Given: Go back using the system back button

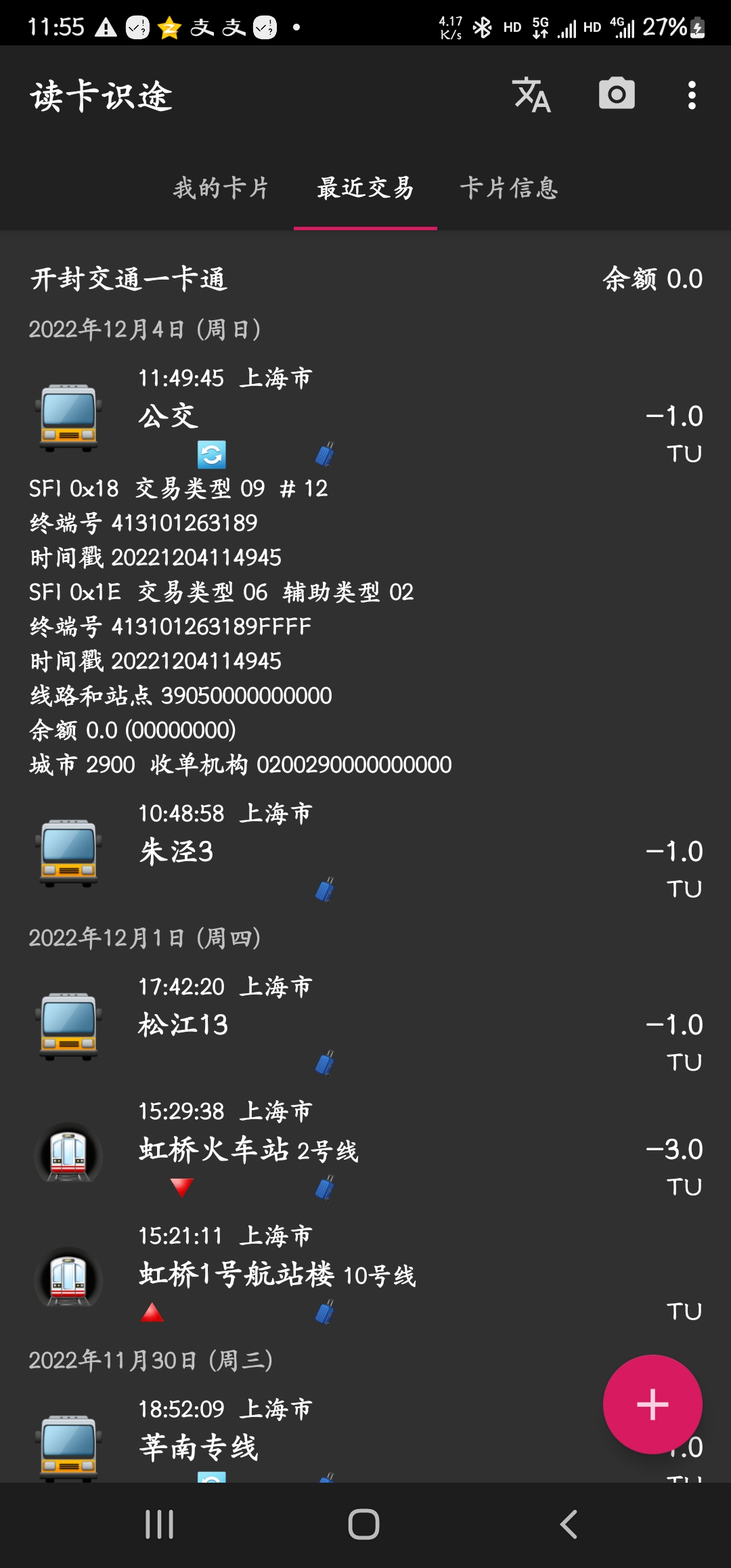Looking at the screenshot, I should (x=569, y=1525).
